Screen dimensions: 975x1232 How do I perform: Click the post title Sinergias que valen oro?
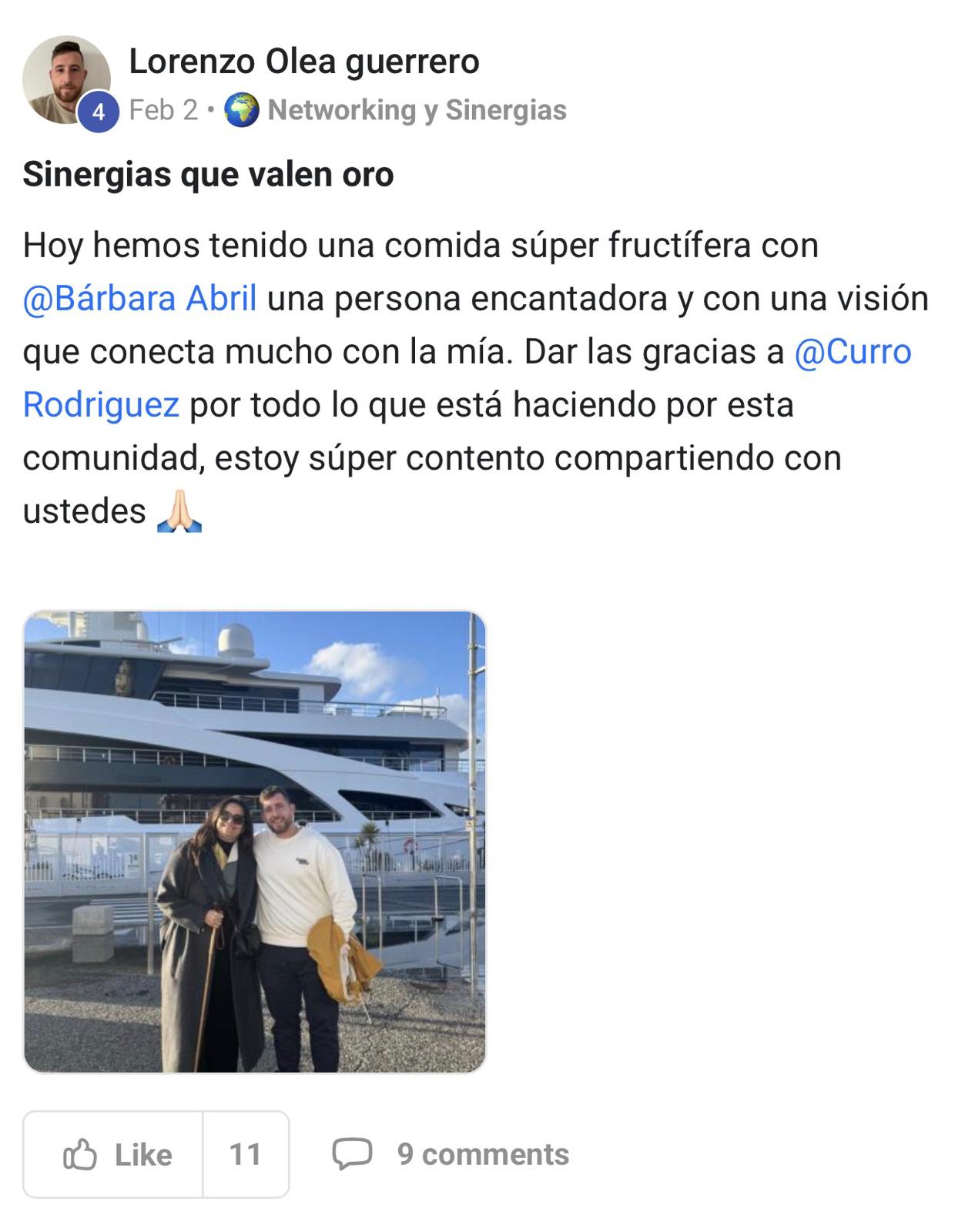(208, 175)
